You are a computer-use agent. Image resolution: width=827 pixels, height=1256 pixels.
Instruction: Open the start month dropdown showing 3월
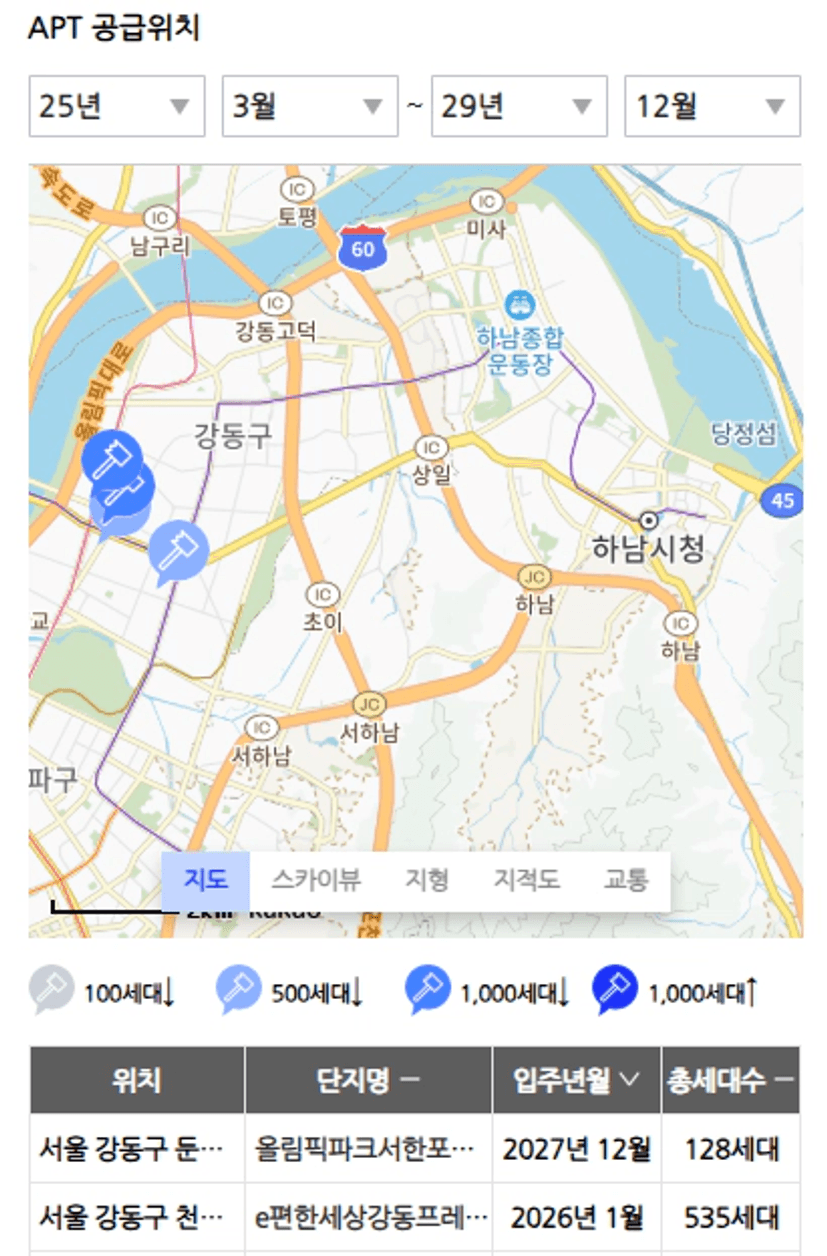(x=309, y=106)
